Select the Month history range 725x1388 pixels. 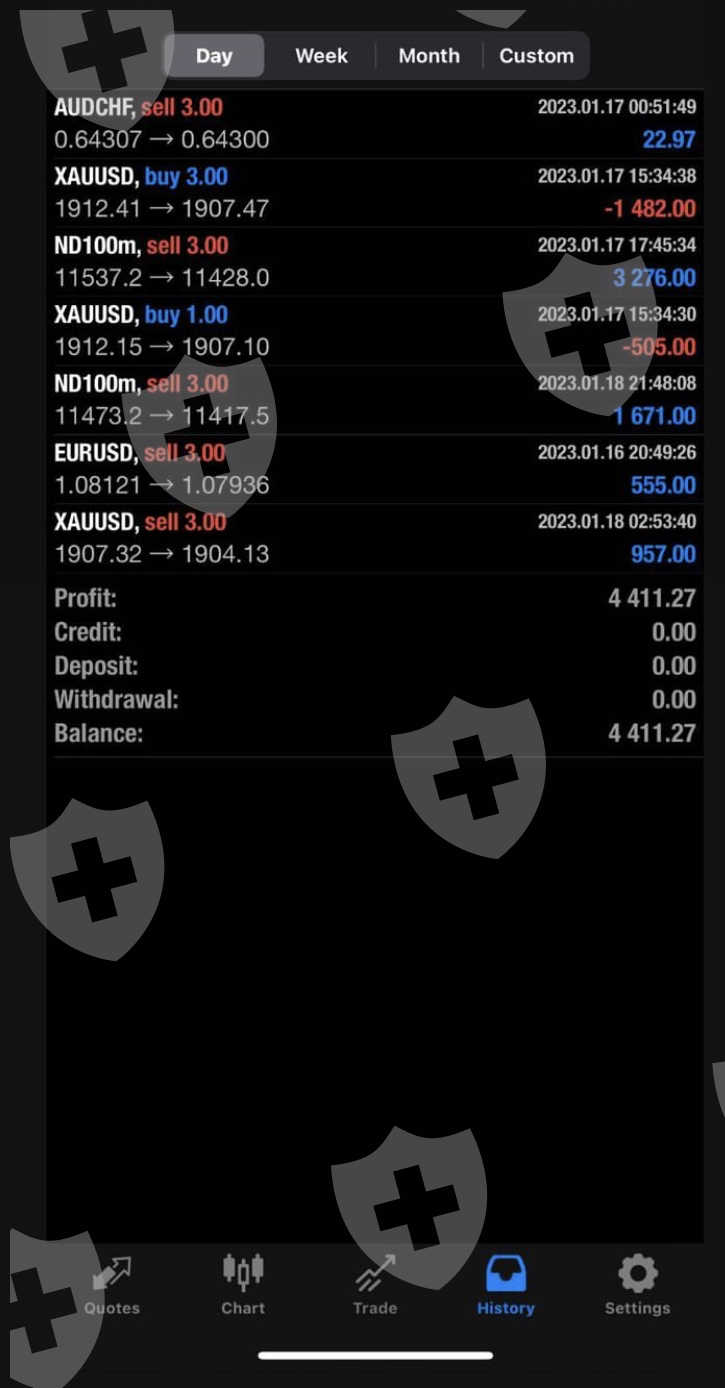428,56
